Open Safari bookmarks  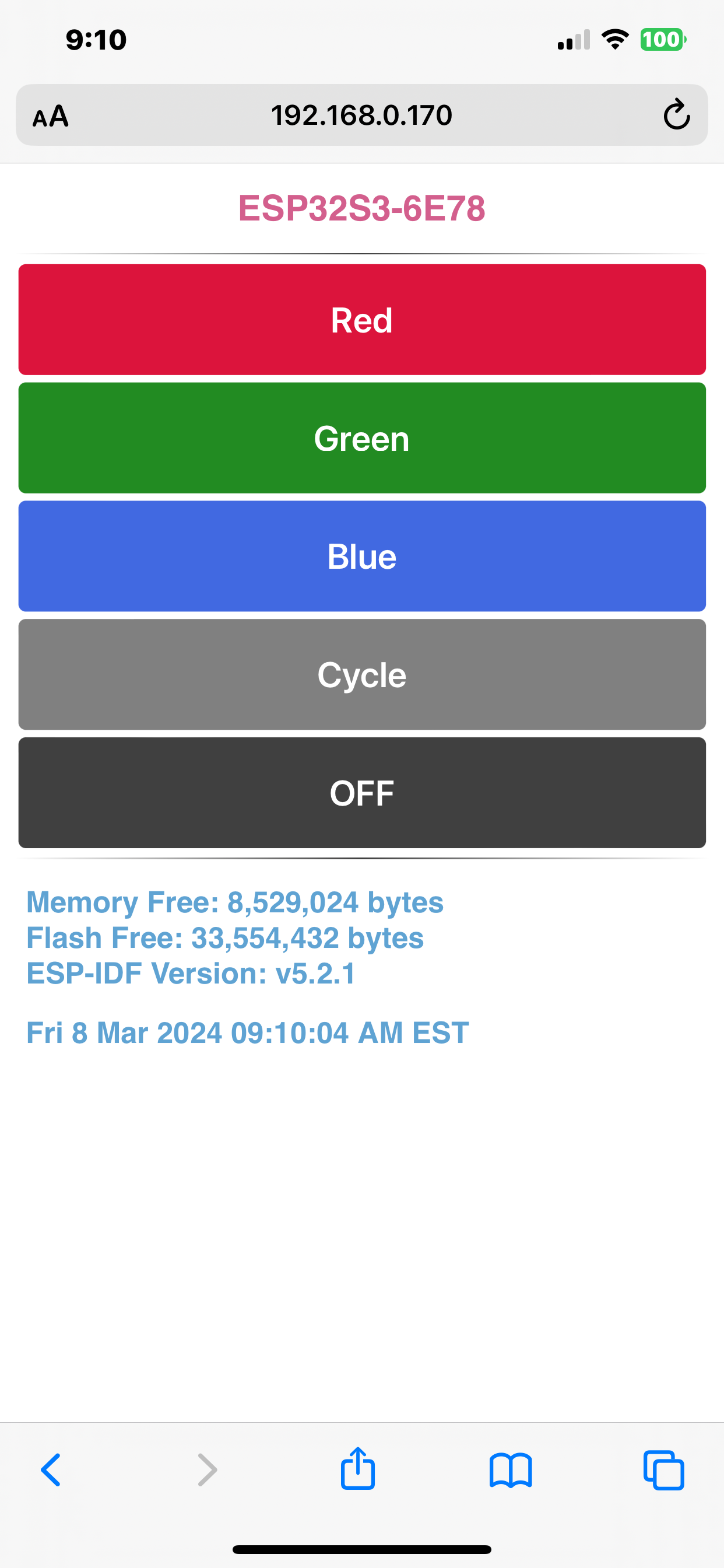point(511,1470)
